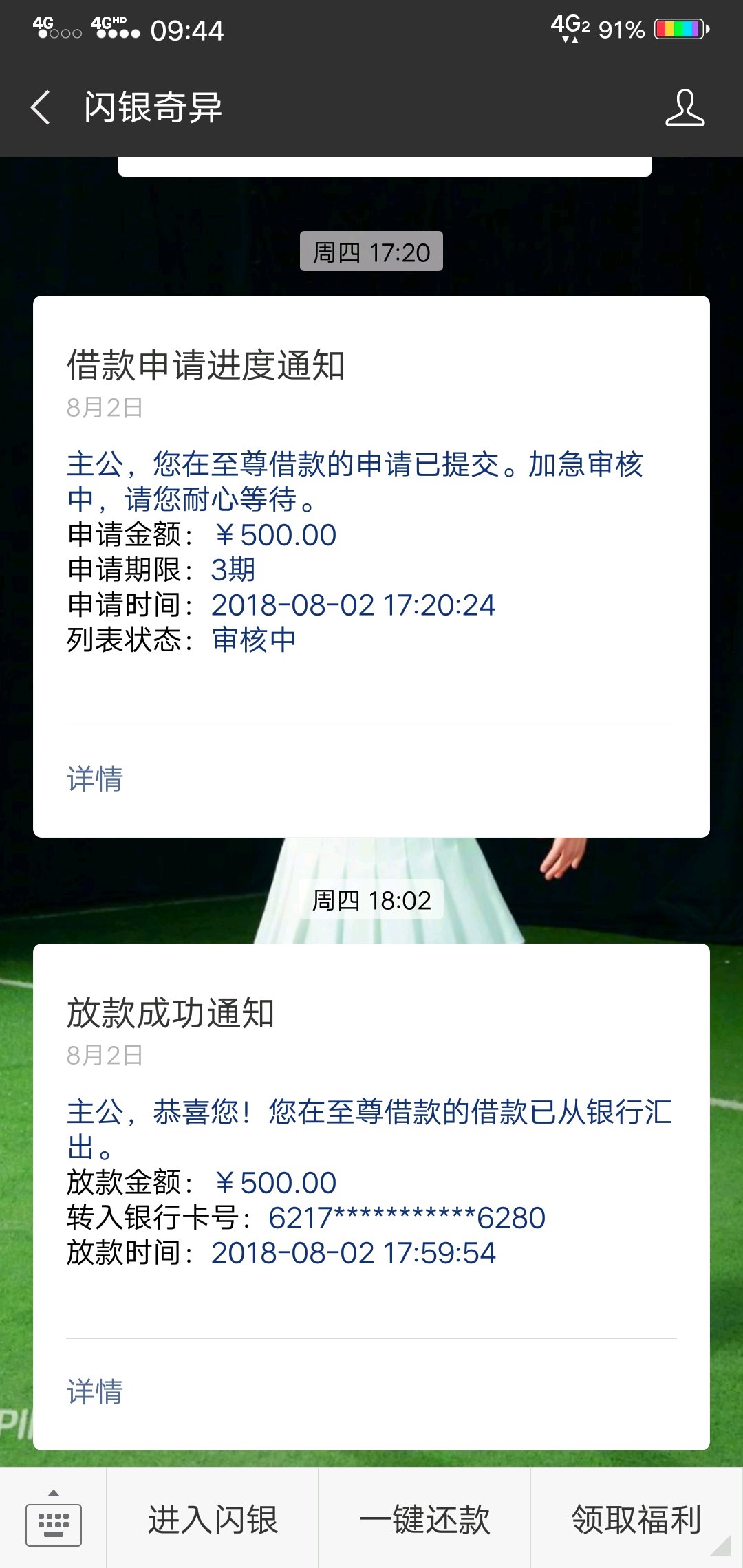
Task: Go back from the 闪银奇异 chat
Action: click(41, 108)
